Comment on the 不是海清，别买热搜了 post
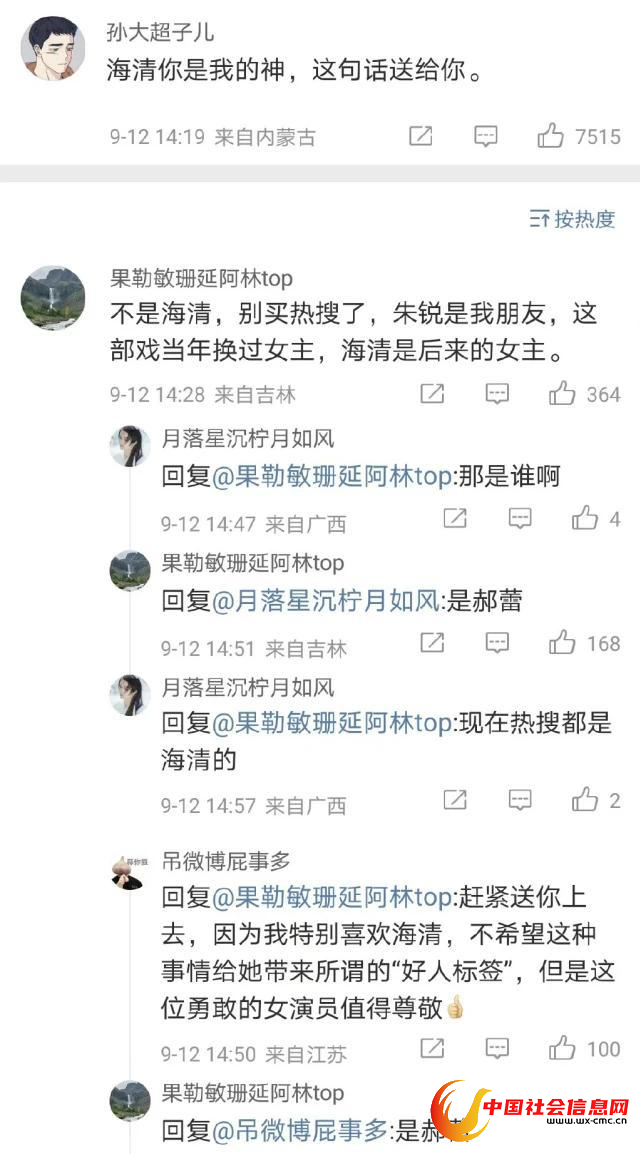 pyautogui.click(x=497, y=394)
